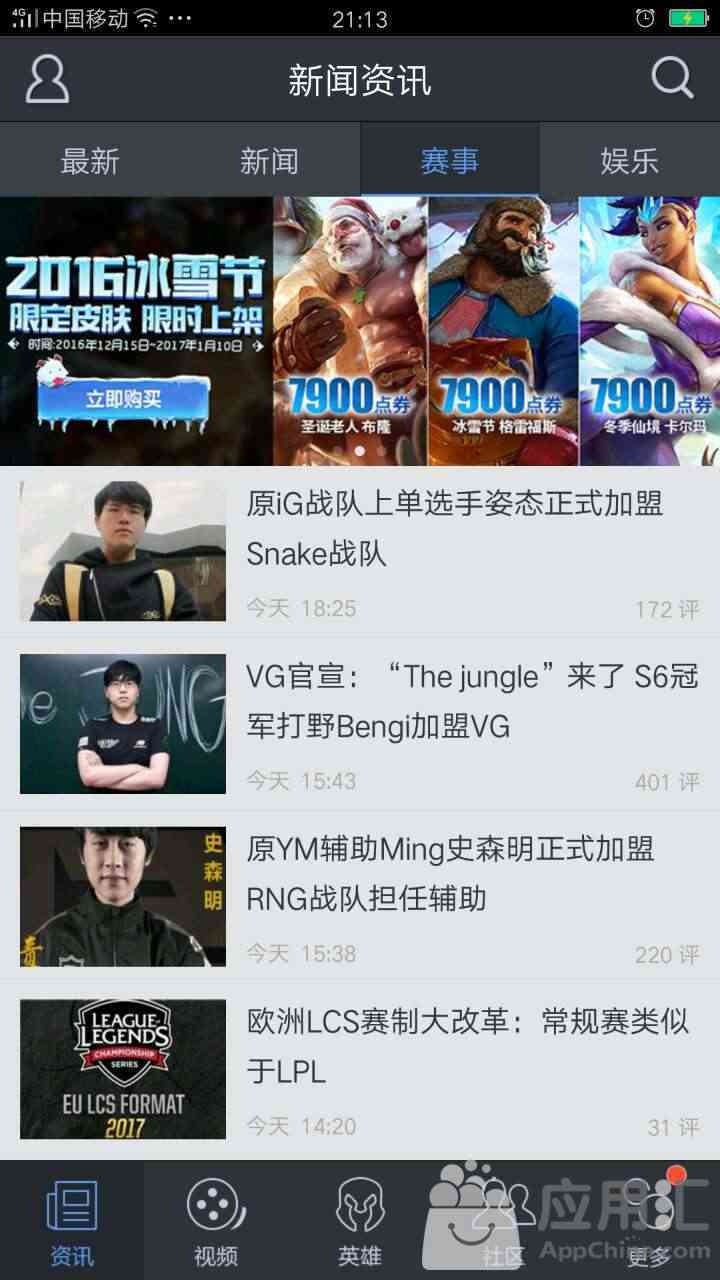Open the search magnifier icon

tap(672, 78)
